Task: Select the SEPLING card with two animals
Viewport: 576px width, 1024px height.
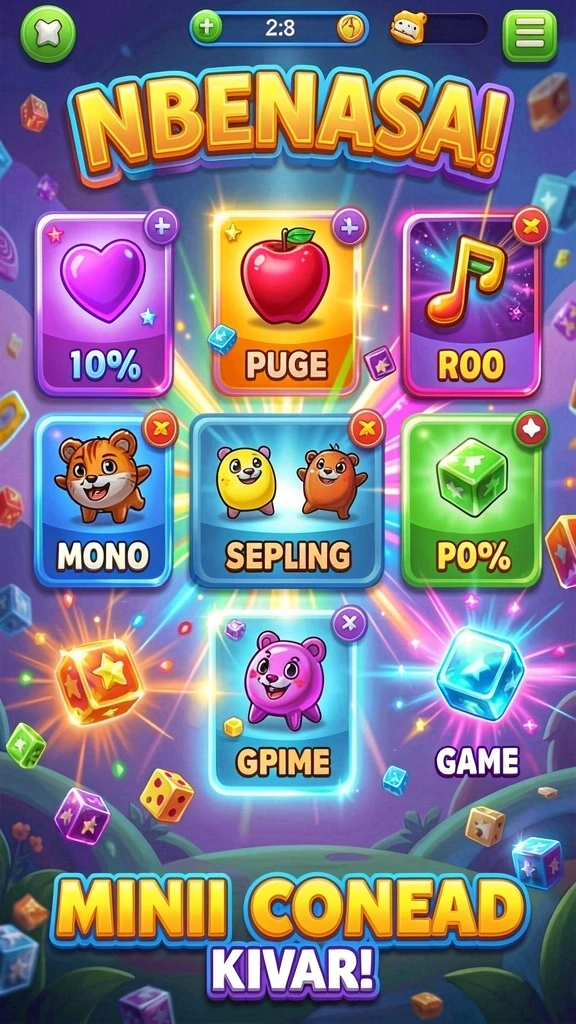Action: click(x=287, y=500)
